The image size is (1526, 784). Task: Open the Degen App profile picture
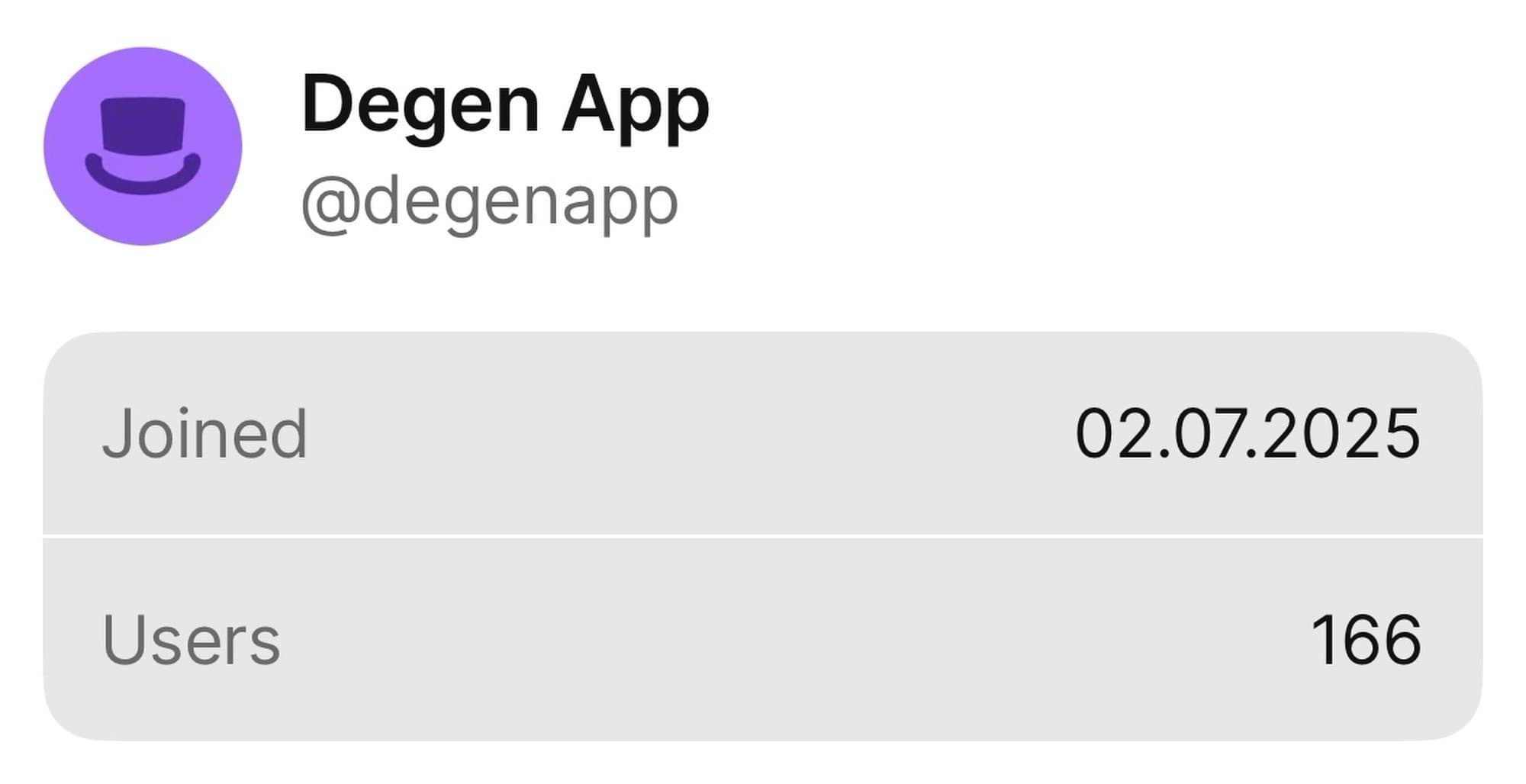point(143,146)
